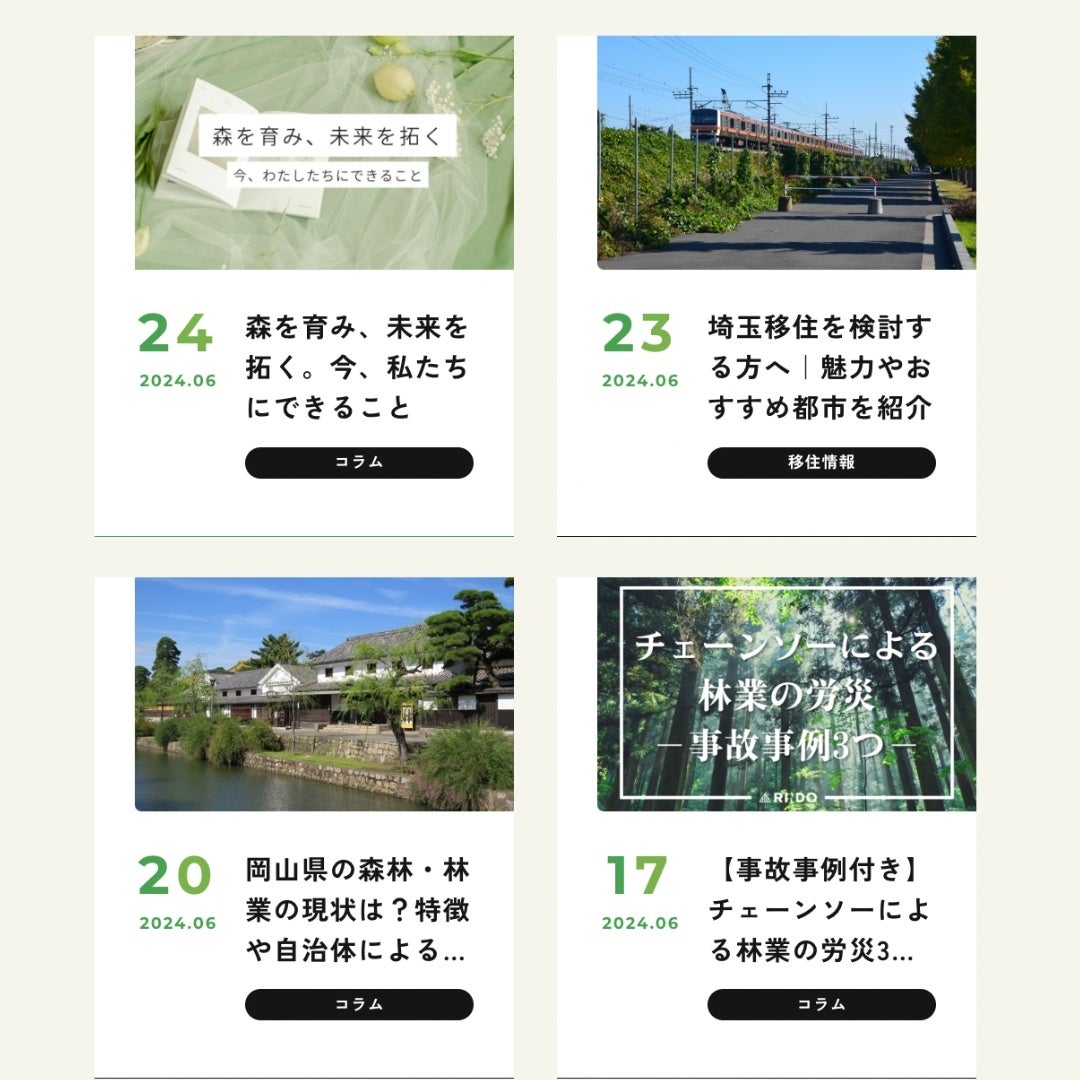Open the train photo of Saitama article

(786, 152)
